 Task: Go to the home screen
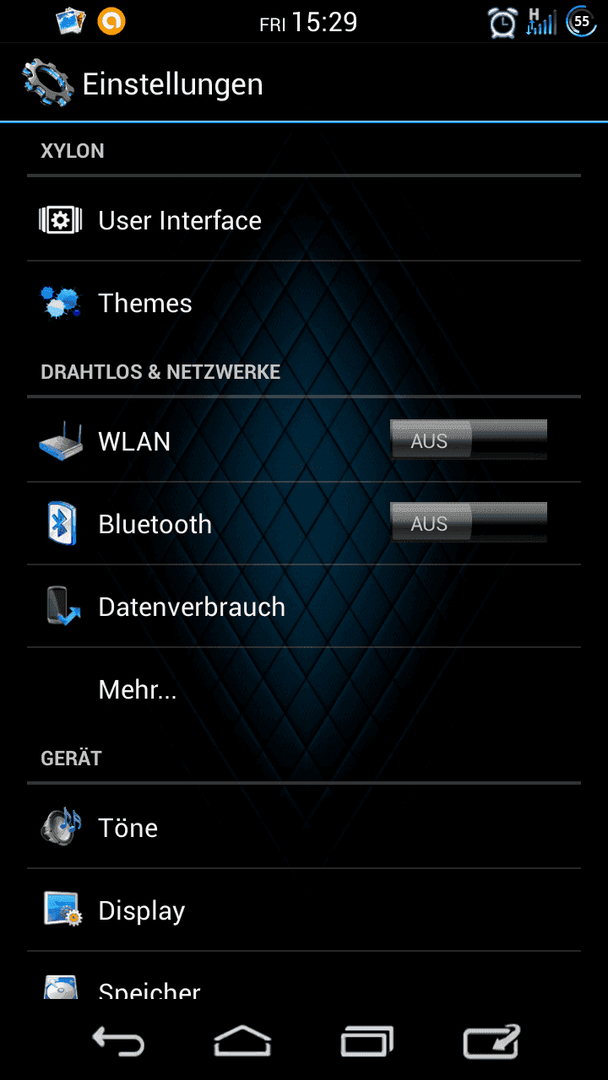point(242,1041)
